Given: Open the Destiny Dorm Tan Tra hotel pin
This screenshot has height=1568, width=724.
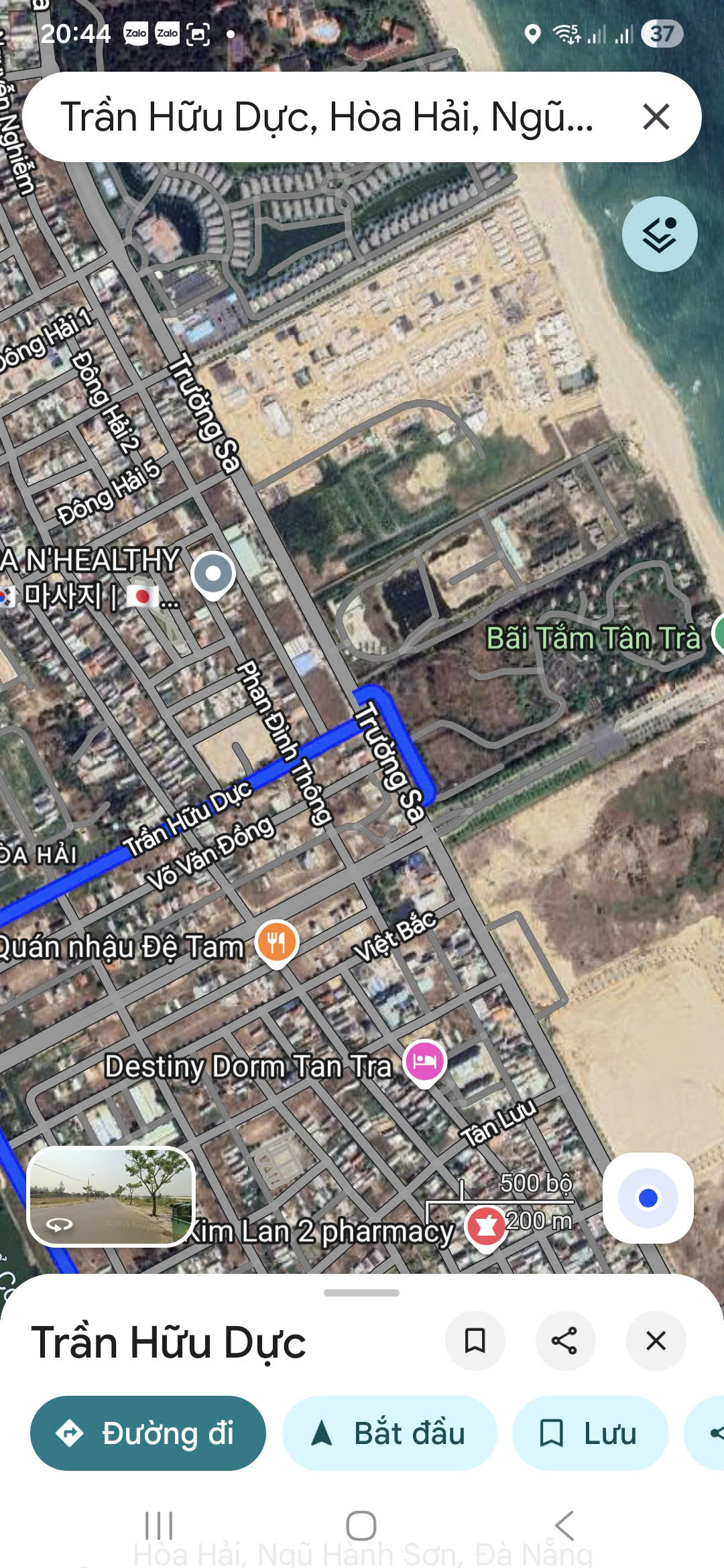Looking at the screenshot, I should tap(424, 1061).
